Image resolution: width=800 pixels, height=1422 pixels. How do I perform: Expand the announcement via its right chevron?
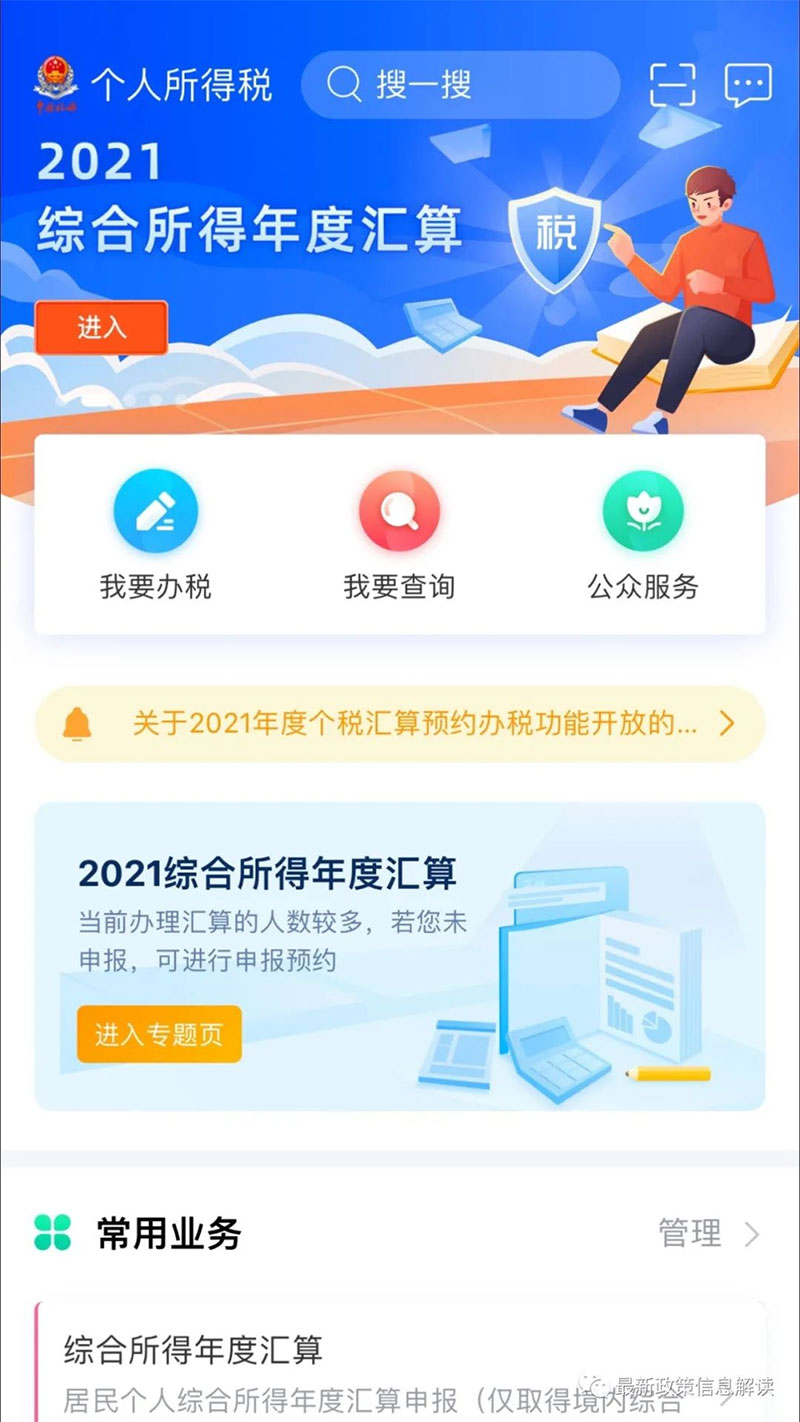tap(725, 722)
